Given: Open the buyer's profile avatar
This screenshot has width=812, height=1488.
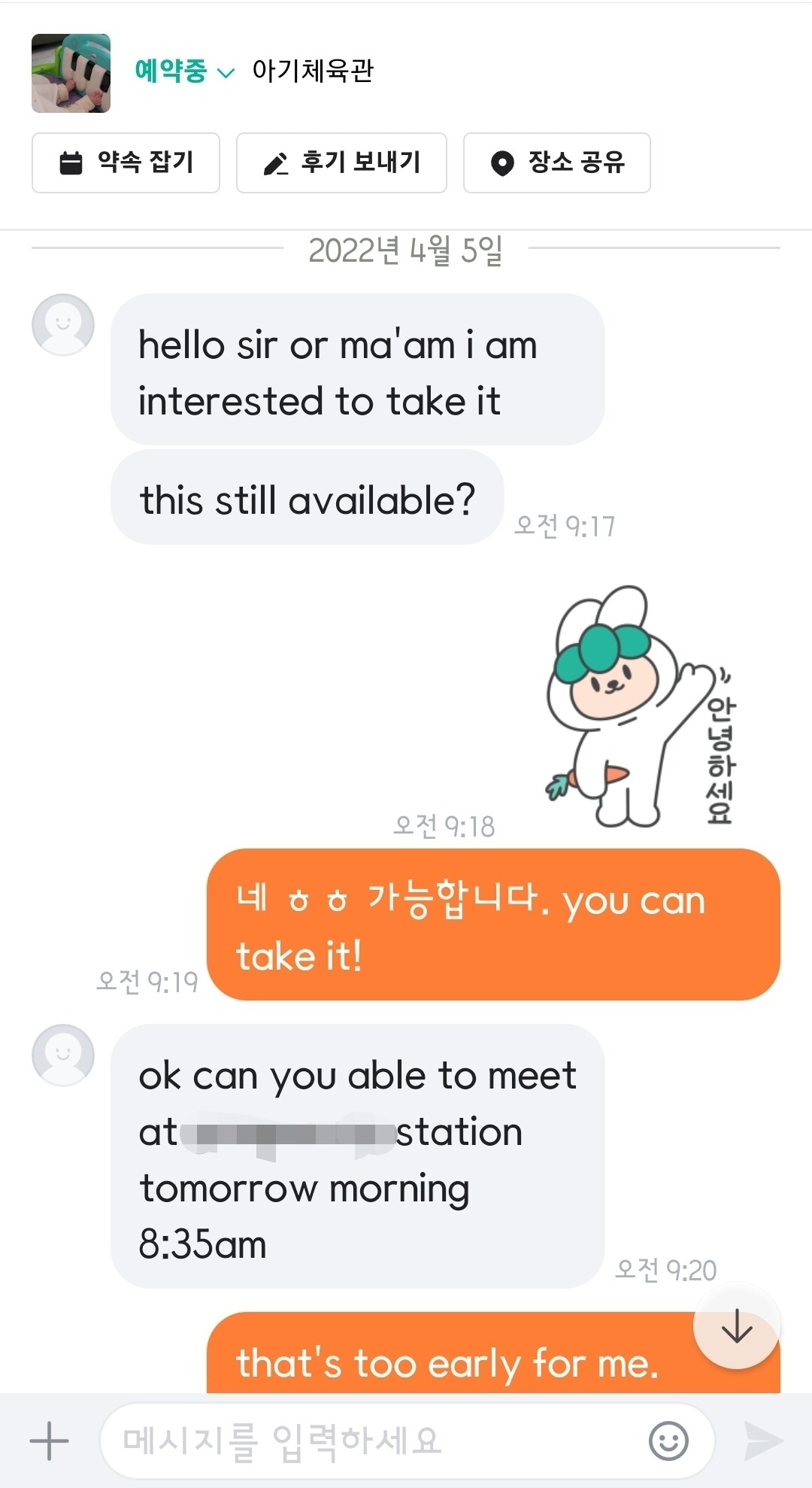Looking at the screenshot, I should (x=63, y=324).
